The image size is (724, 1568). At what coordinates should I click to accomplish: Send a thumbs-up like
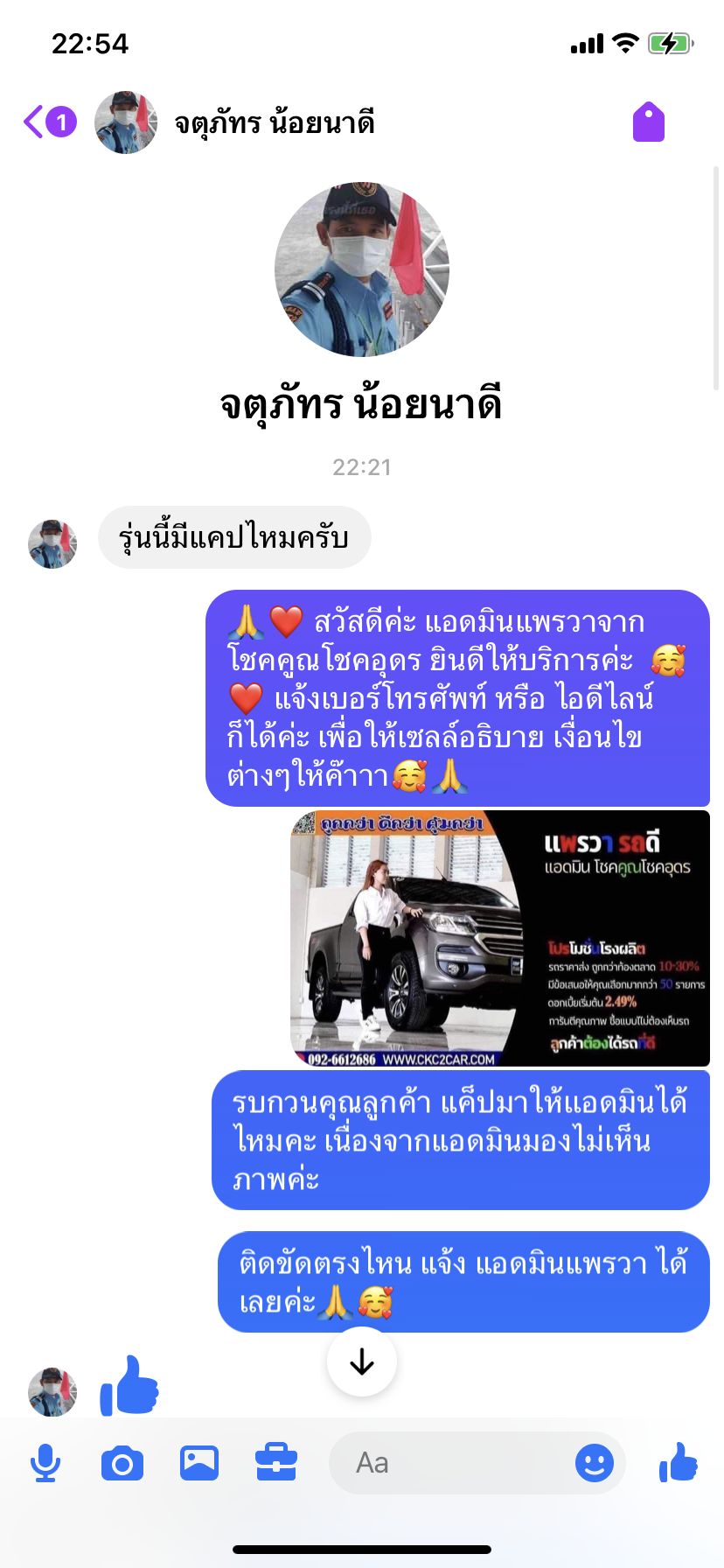point(678,1463)
